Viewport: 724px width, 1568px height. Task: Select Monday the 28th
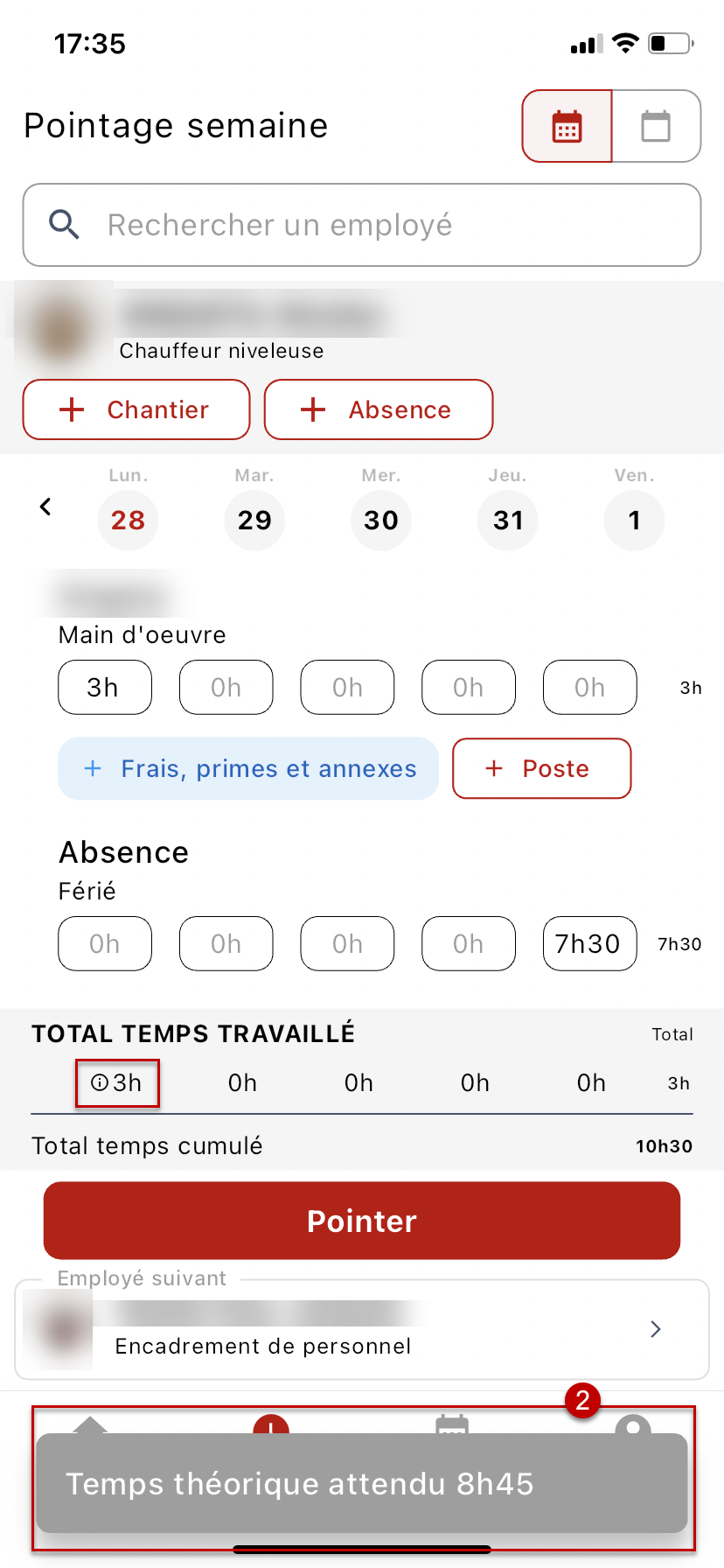(x=128, y=520)
